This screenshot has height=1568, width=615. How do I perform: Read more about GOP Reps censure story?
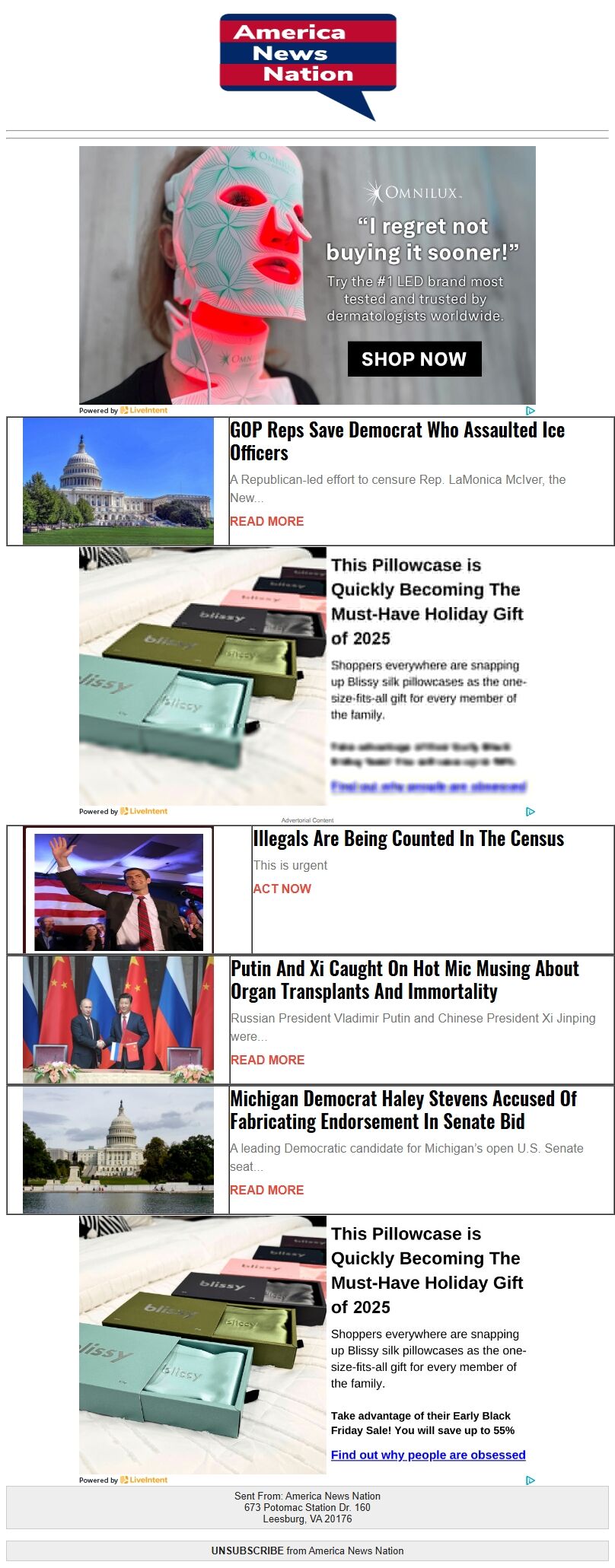pos(266,521)
